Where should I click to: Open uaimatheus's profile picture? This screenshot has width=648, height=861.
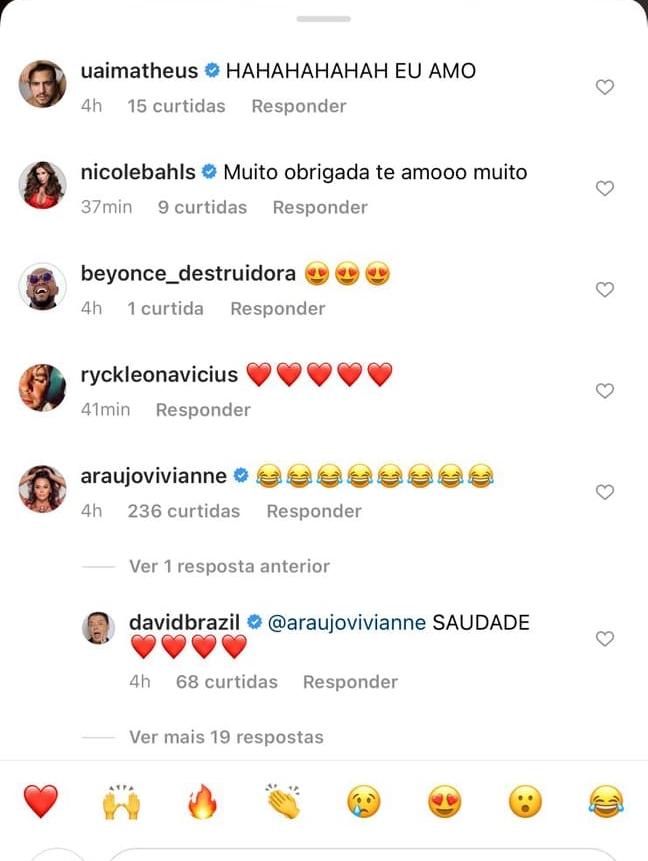(x=43, y=83)
